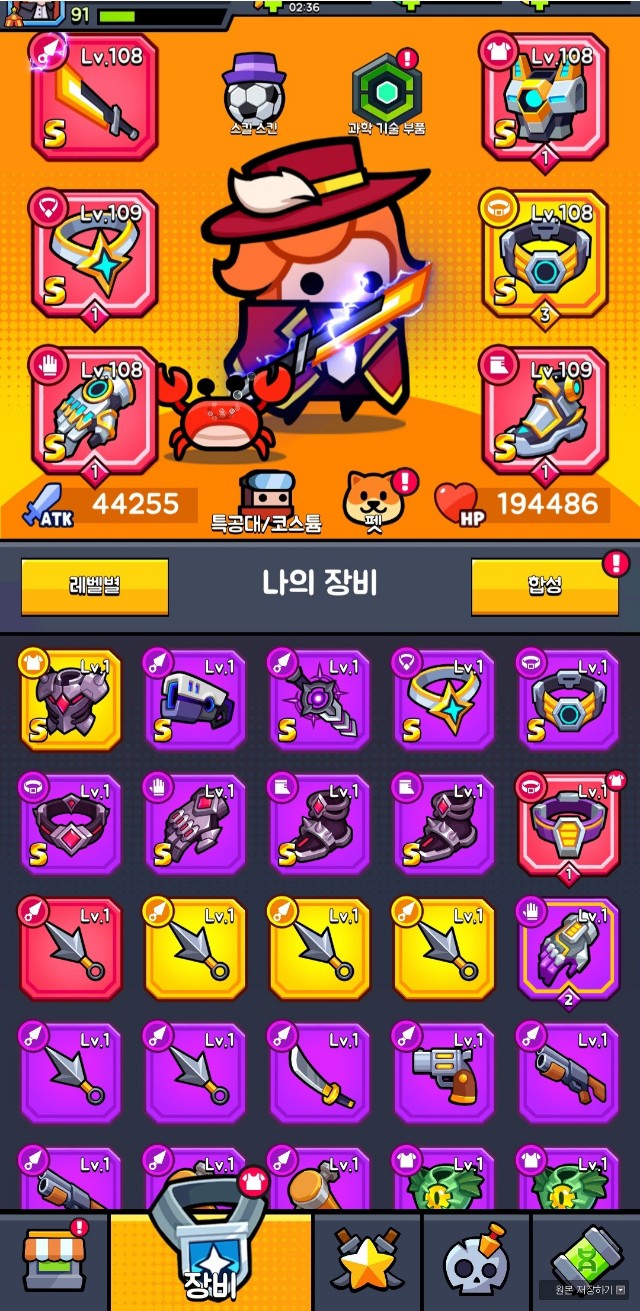
Task: Select the revolver item in inventory
Action: tap(443, 1072)
